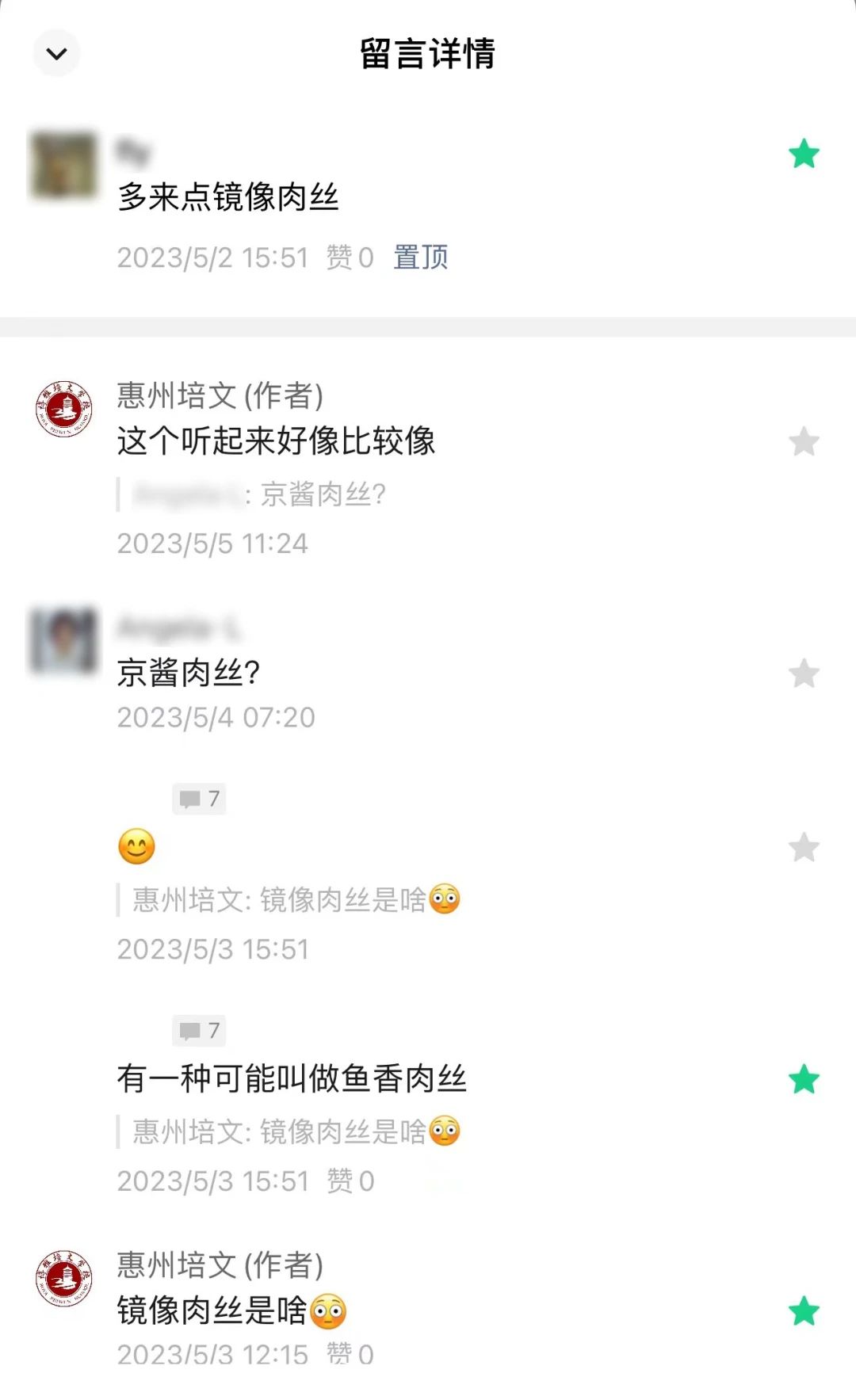The height and width of the screenshot is (1400, 856).
Task: Open the reply count badge above the smiley comment
Action: (x=199, y=799)
